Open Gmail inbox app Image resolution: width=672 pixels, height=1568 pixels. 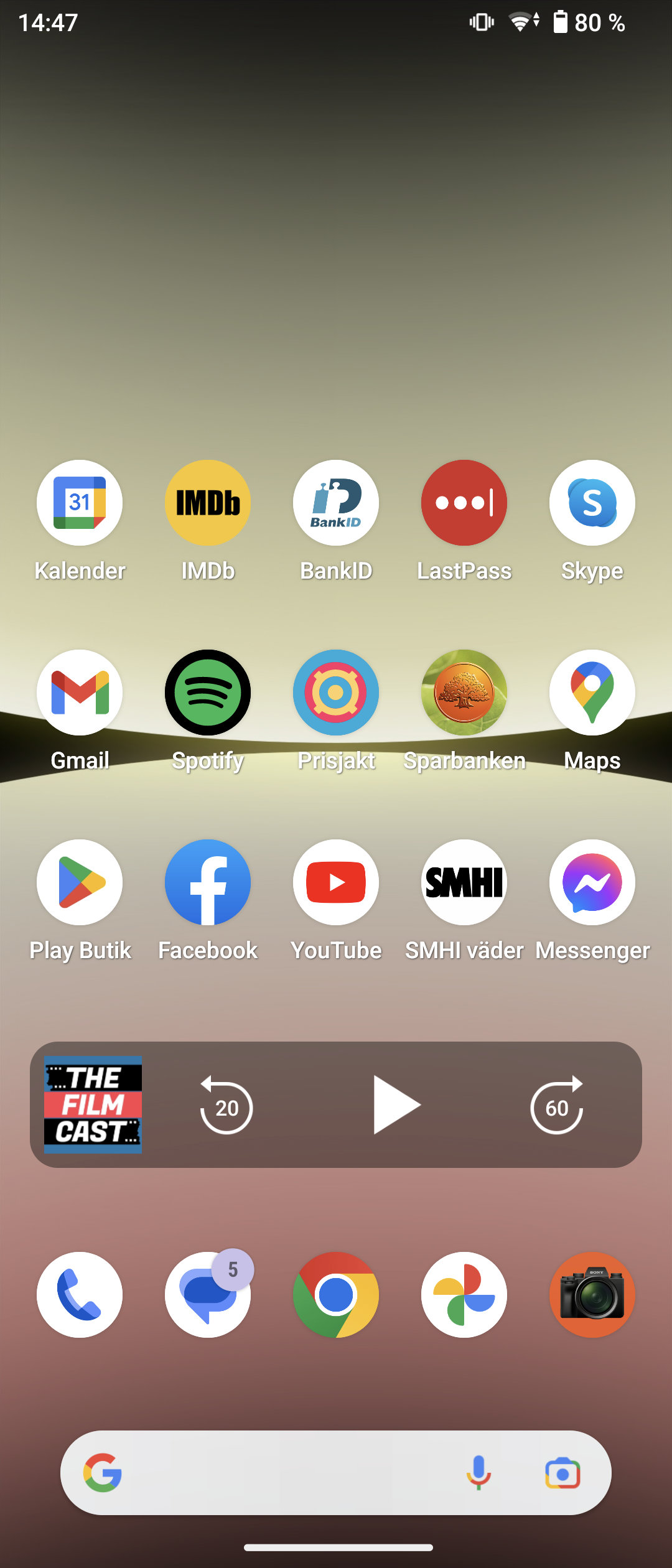point(80,693)
